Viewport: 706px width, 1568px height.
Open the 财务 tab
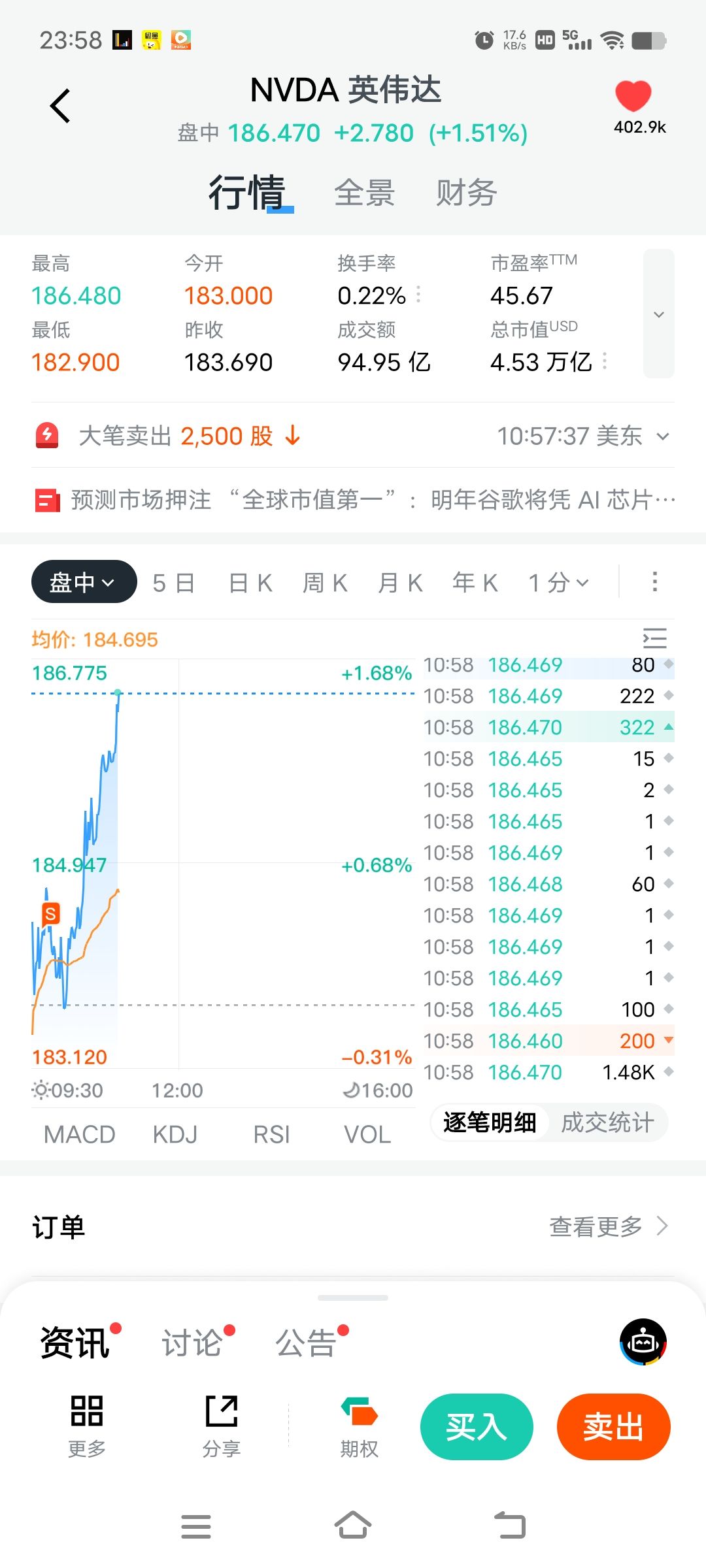click(x=466, y=193)
